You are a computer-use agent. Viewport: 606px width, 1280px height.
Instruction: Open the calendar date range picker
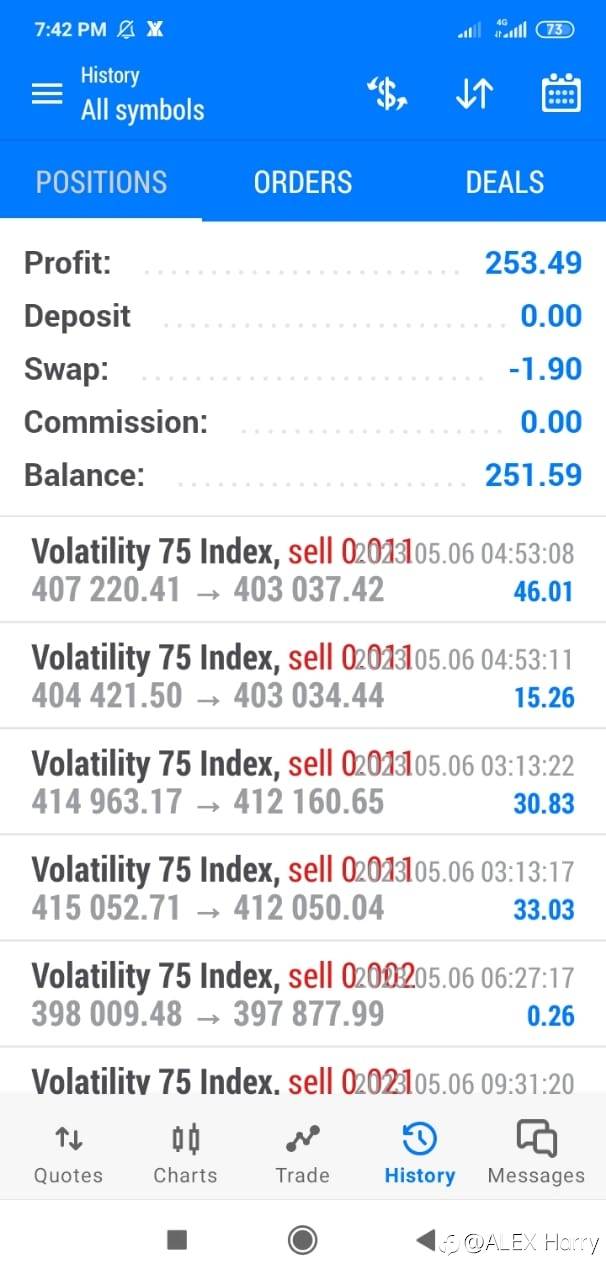tap(561, 94)
